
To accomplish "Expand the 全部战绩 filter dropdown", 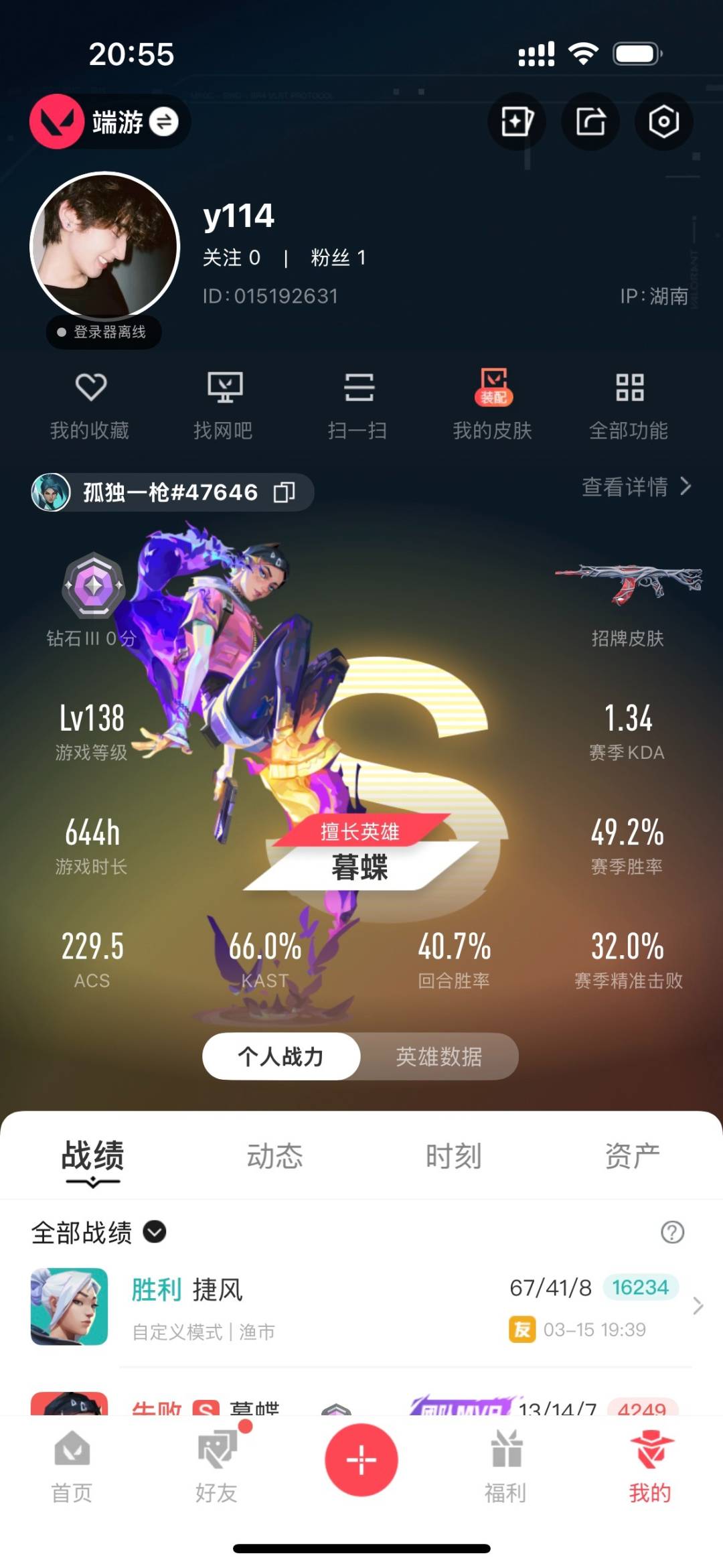I will [x=155, y=1231].
